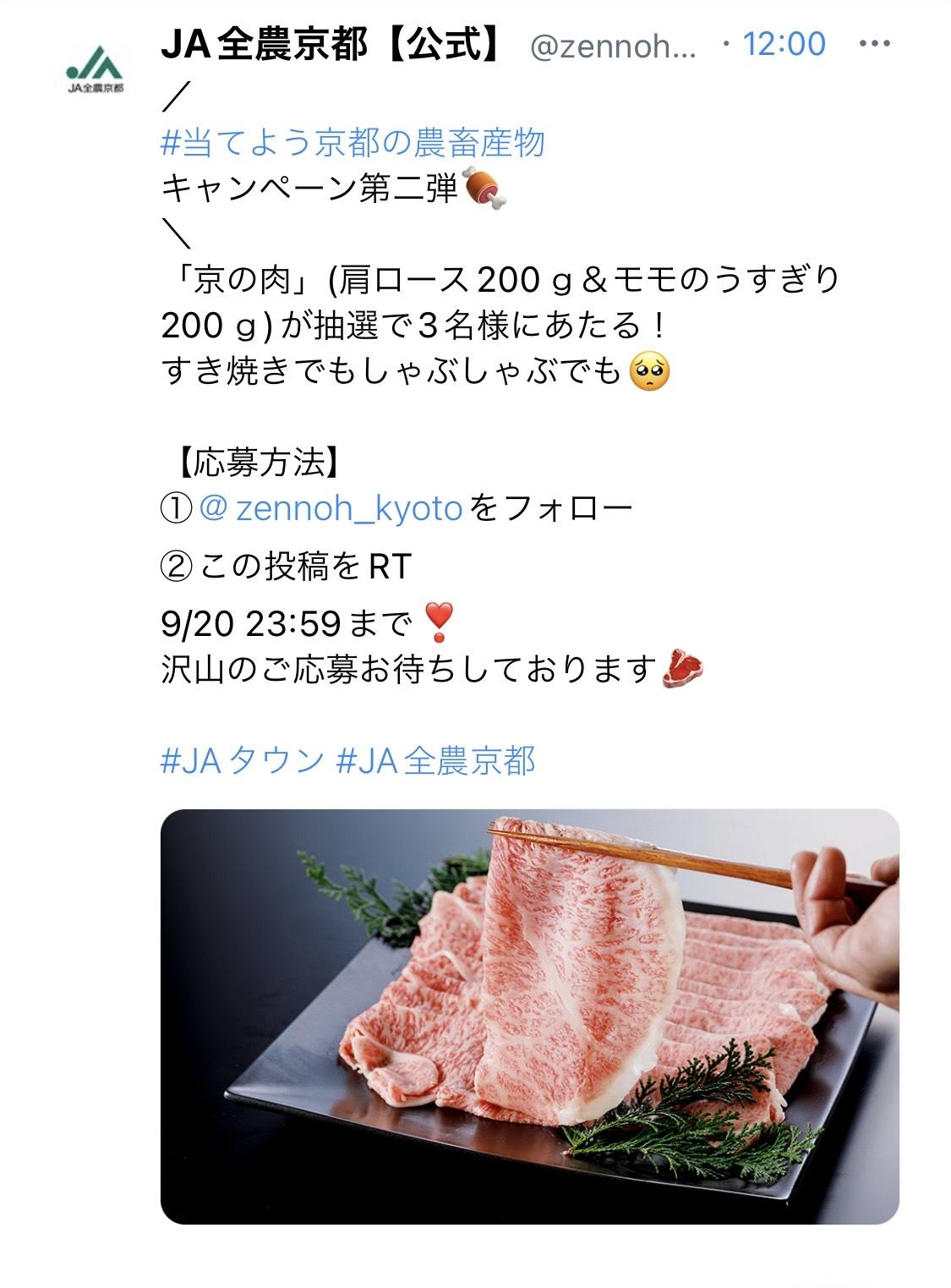Open the #JAタウン hashtag
Viewport: 951px width, 1288px height.
(243, 761)
